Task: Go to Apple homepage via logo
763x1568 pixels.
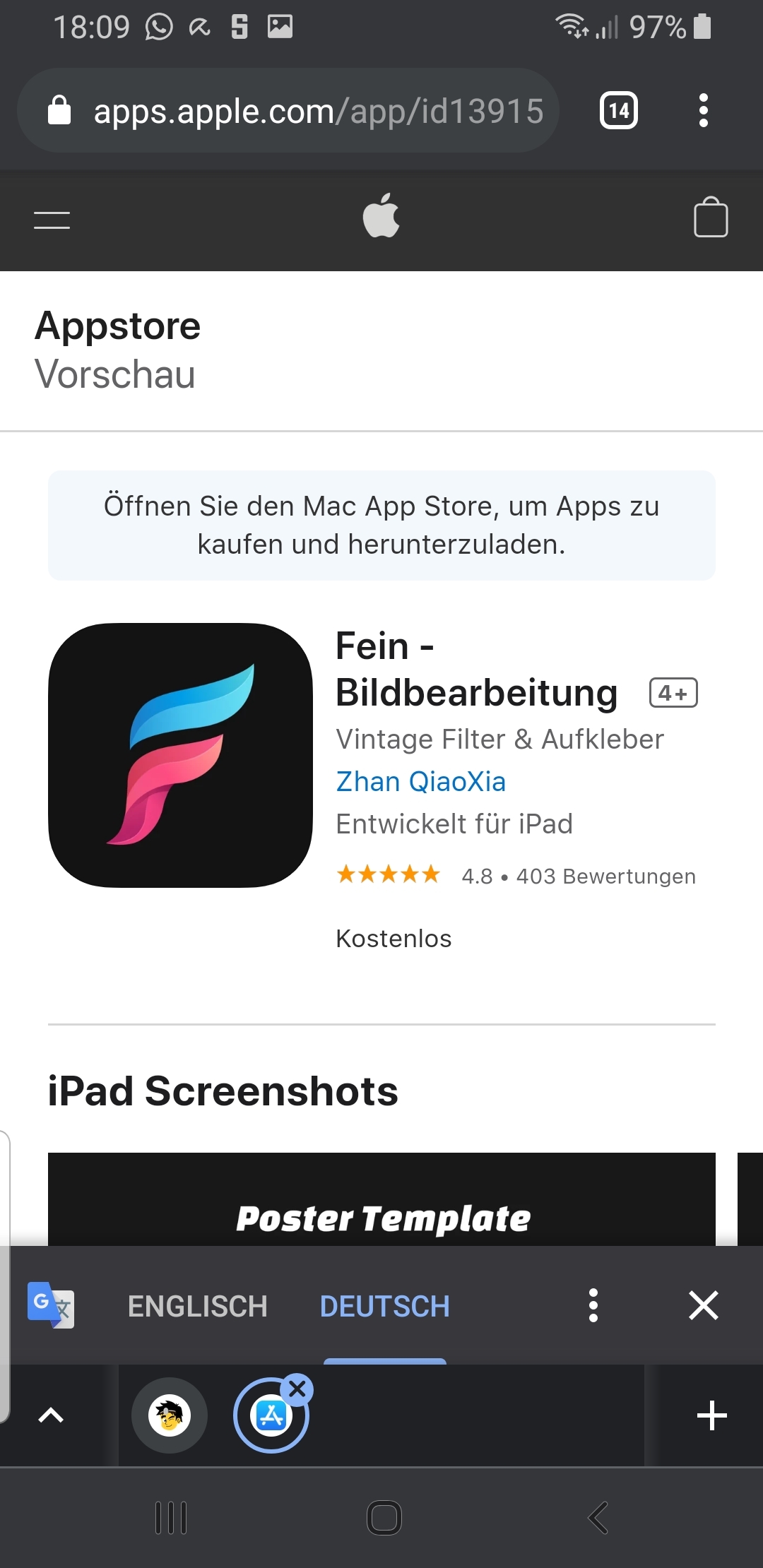Action: click(x=381, y=215)
